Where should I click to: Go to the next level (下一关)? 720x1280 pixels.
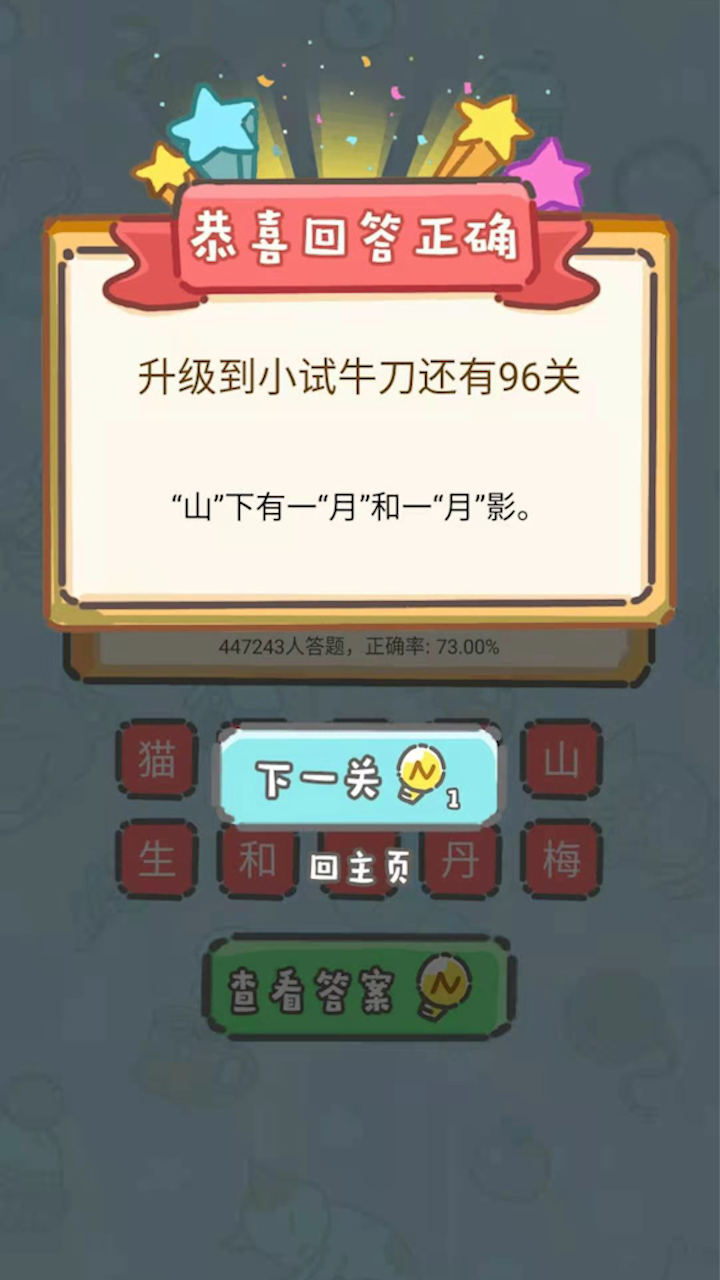pos(357,778)
